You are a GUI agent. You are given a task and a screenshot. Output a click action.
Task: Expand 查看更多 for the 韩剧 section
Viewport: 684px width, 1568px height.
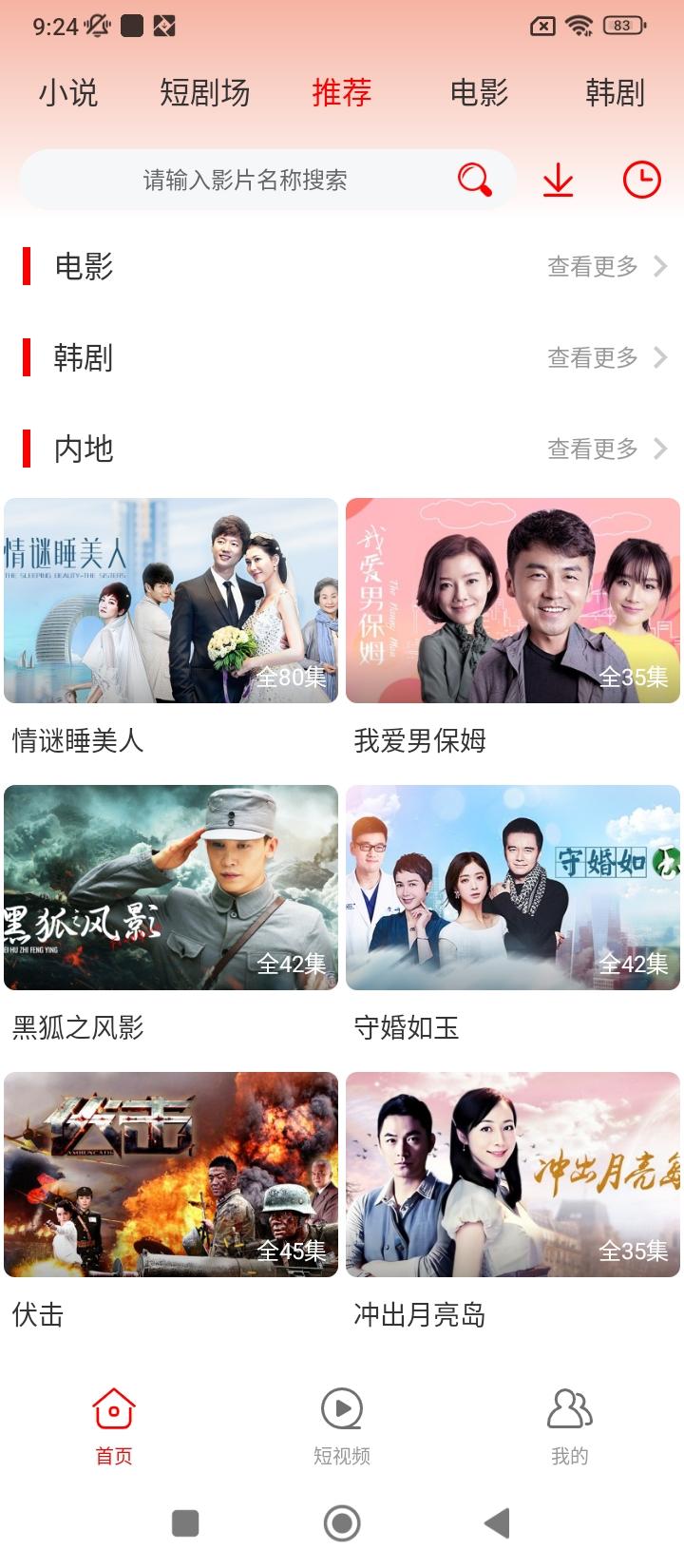coord(591,358)
